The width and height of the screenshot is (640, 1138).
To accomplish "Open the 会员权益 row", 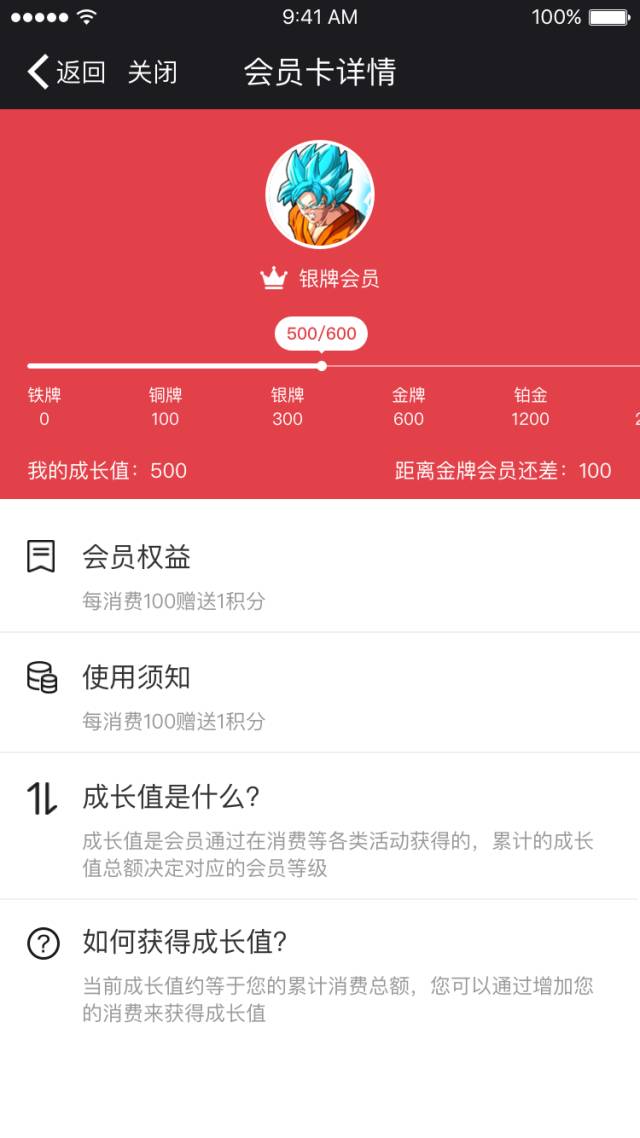I will coord(320,572).
